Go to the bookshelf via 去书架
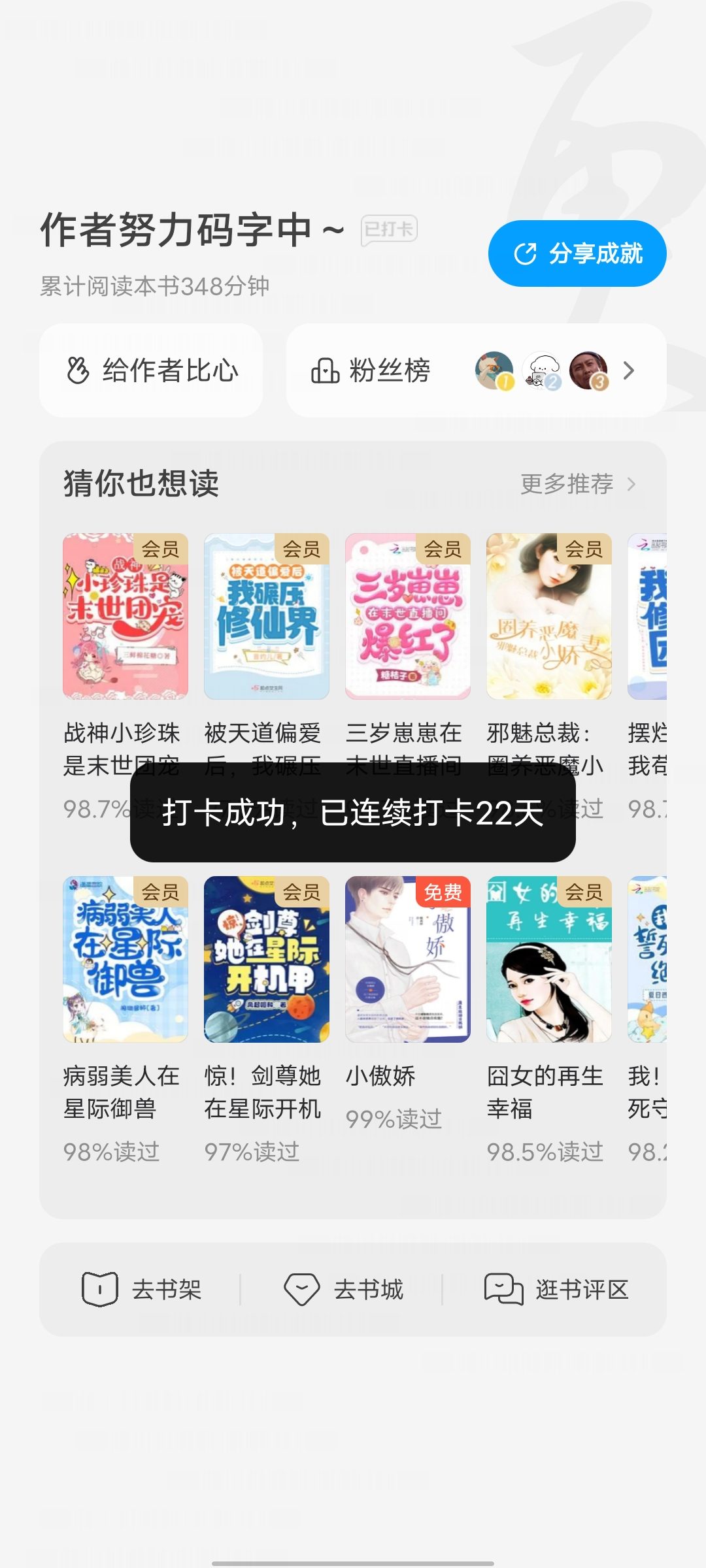Viewport: 706px width, 1568px height. (141, 1290)
